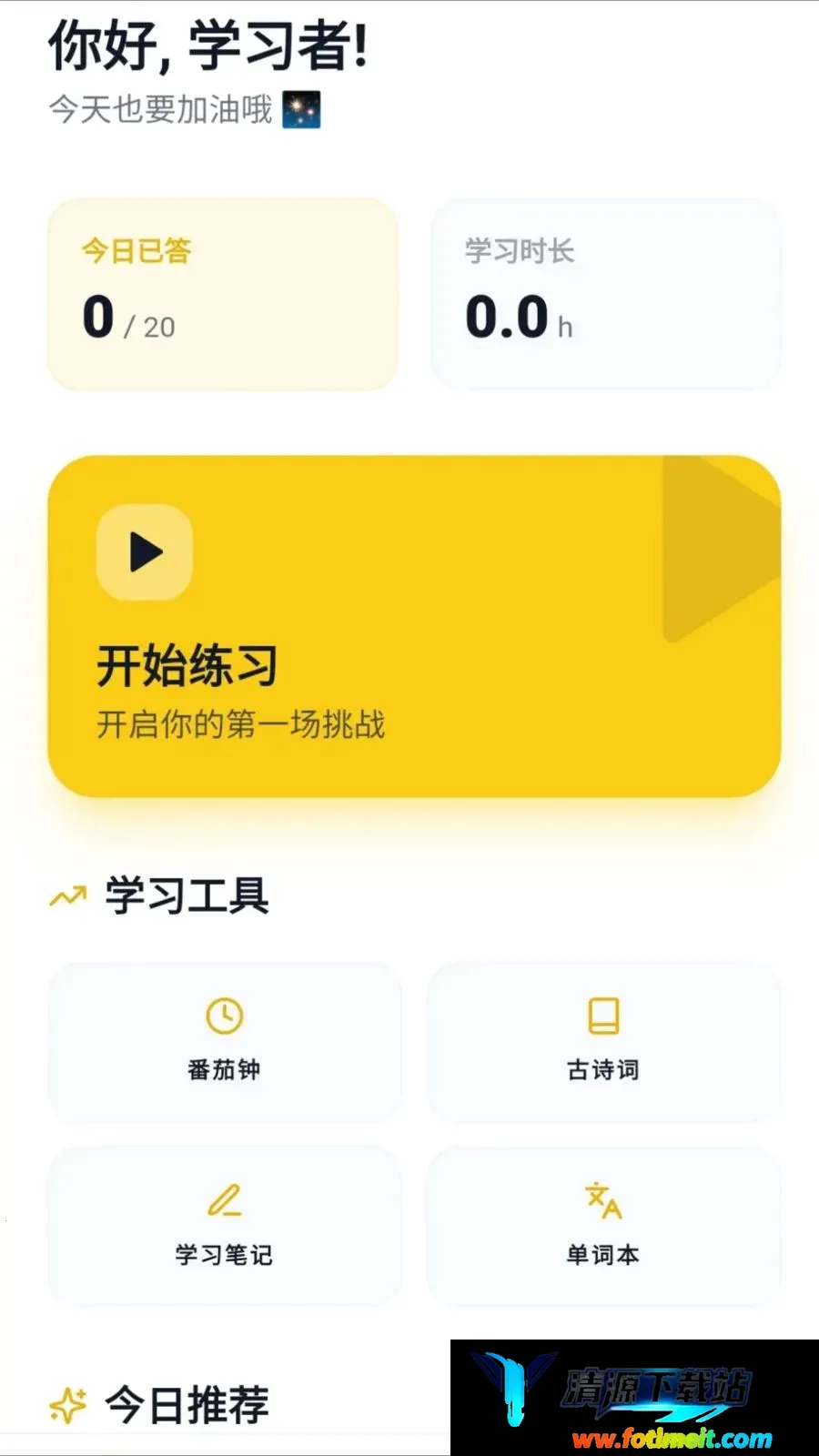Open the 今日已答 progress card
This screenshot has width=819, height=1456.
coord(223,294)
